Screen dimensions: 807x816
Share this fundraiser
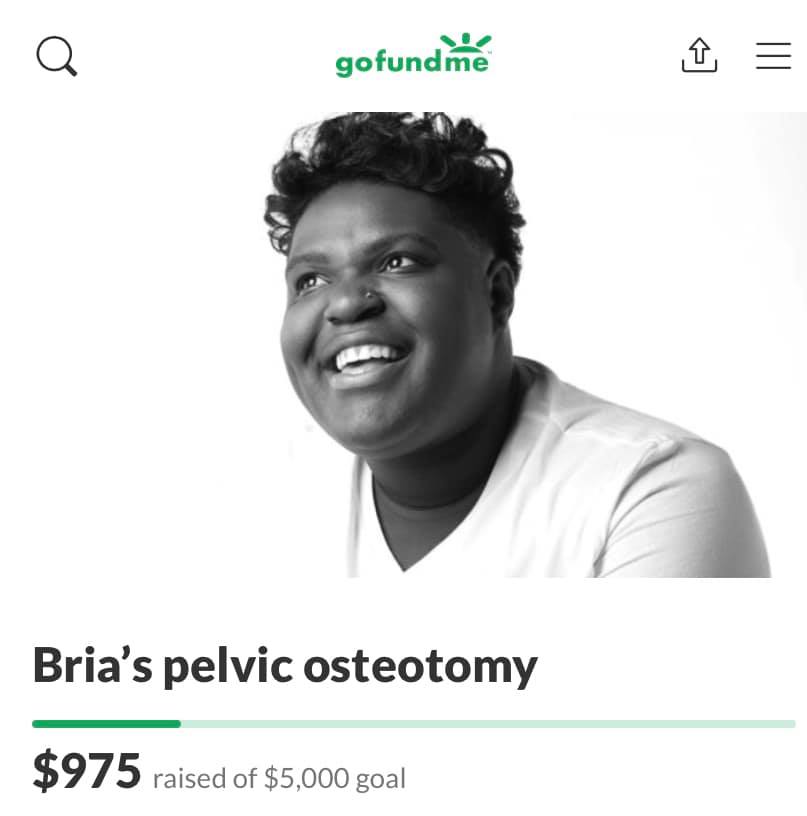699,55
